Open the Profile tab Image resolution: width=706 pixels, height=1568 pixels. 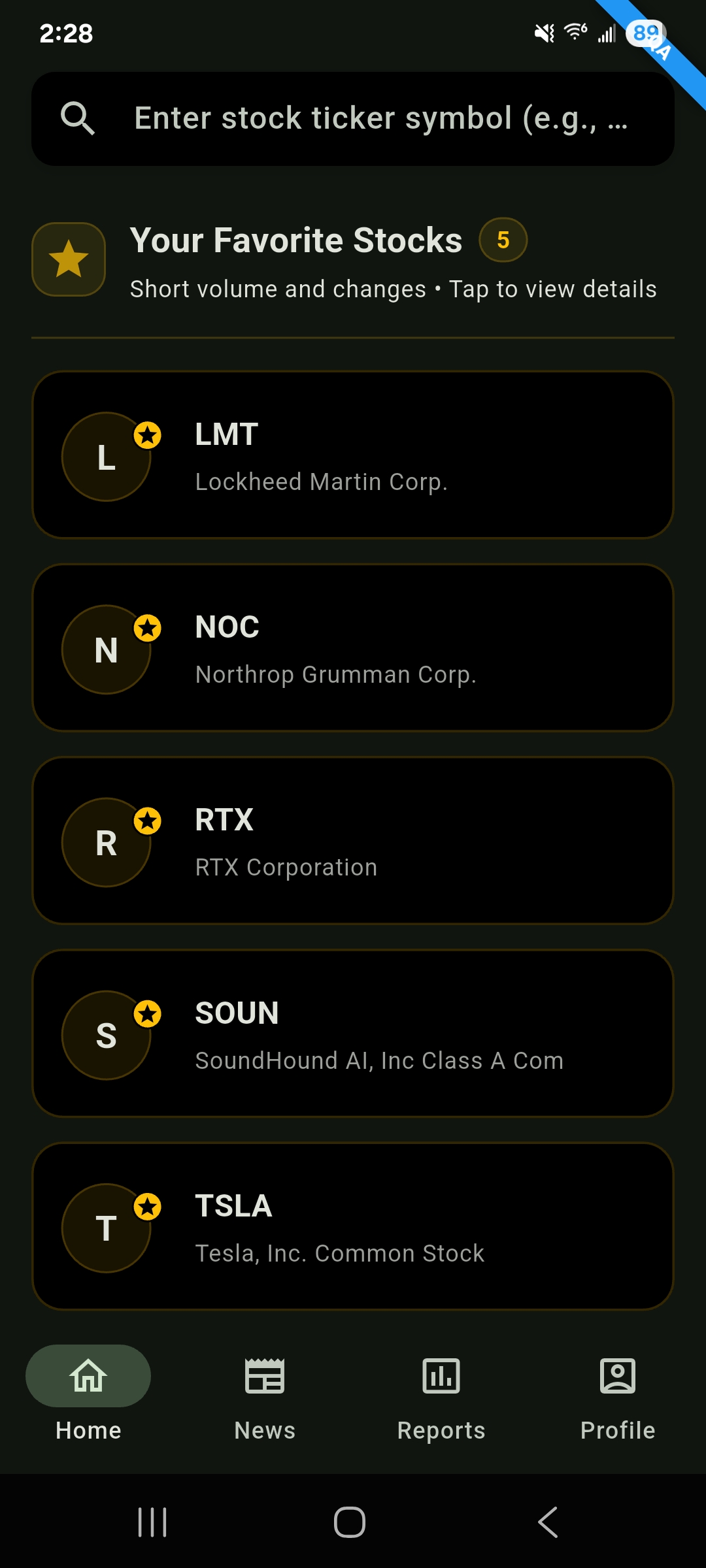(618, 1393)
